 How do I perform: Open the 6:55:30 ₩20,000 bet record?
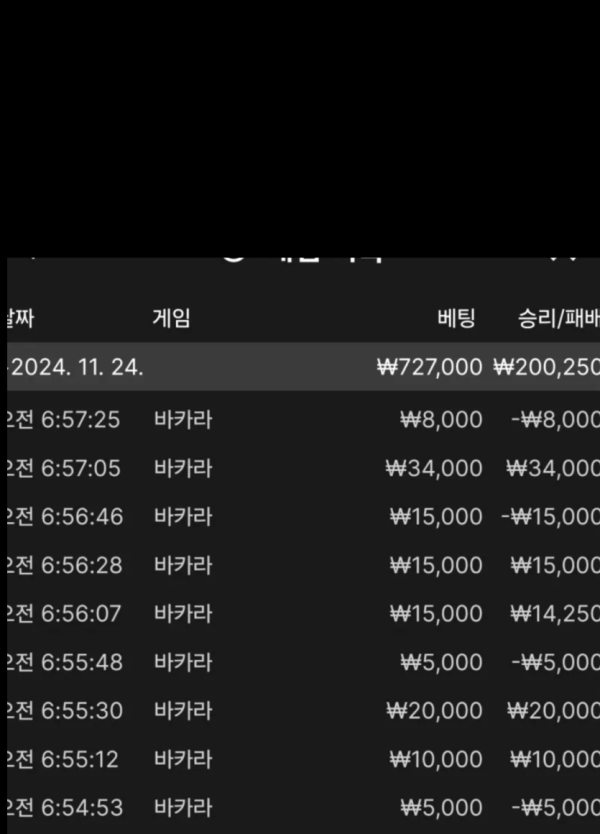coord(183,711)
